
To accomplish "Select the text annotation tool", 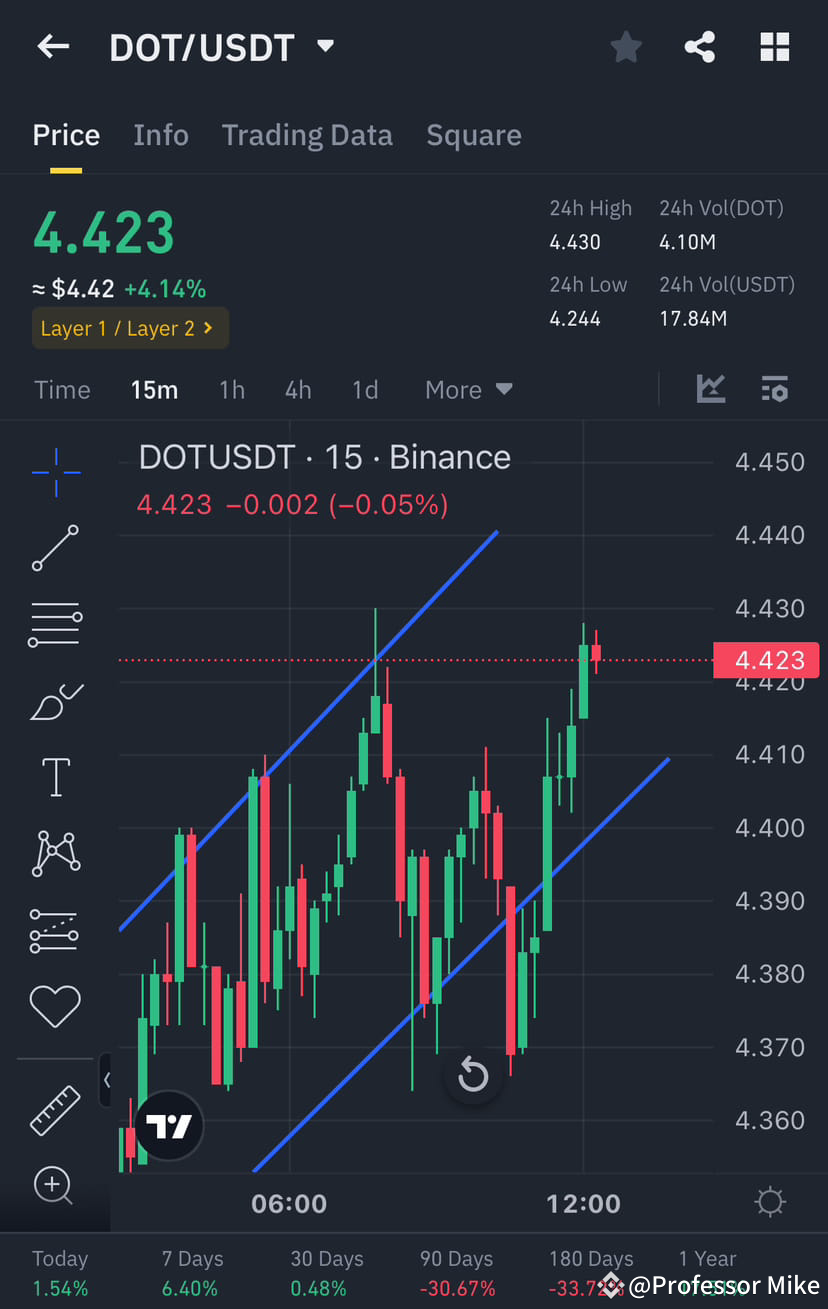I will pyautogui.click(x=55, y=777).
